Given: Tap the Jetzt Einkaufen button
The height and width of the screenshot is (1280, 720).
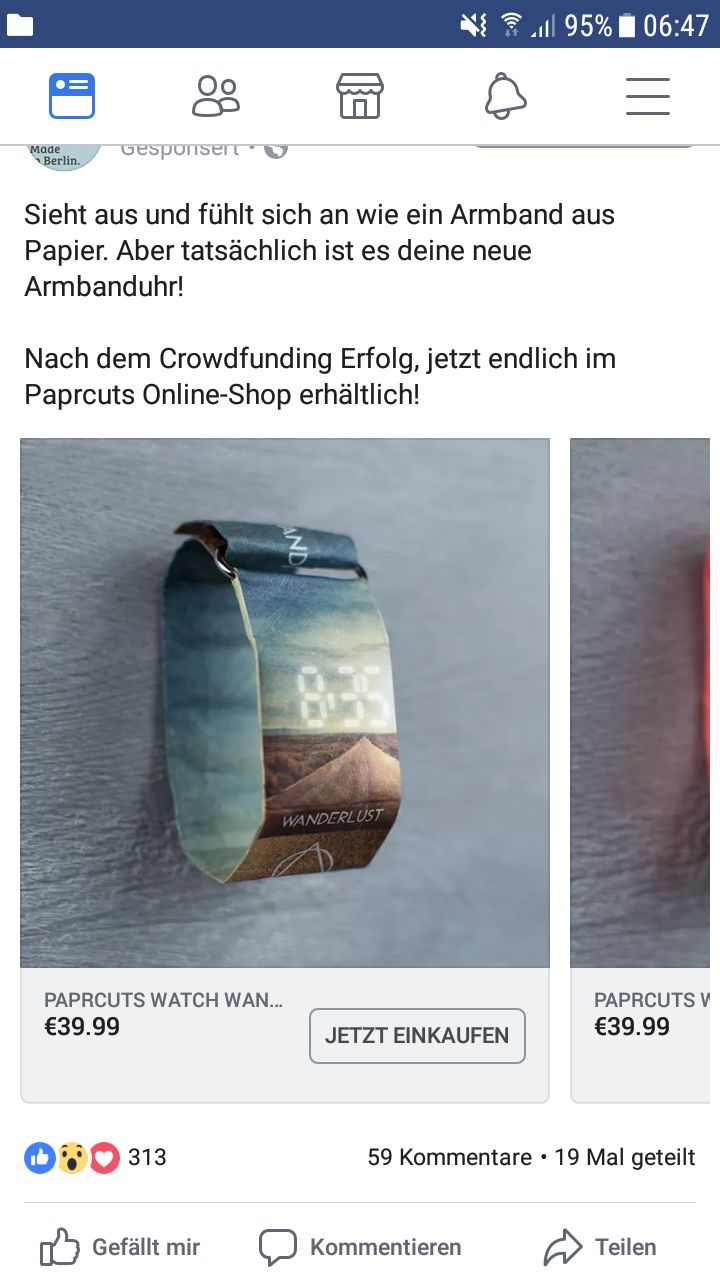Looking at the screenshot, I should coord(417,1036).
